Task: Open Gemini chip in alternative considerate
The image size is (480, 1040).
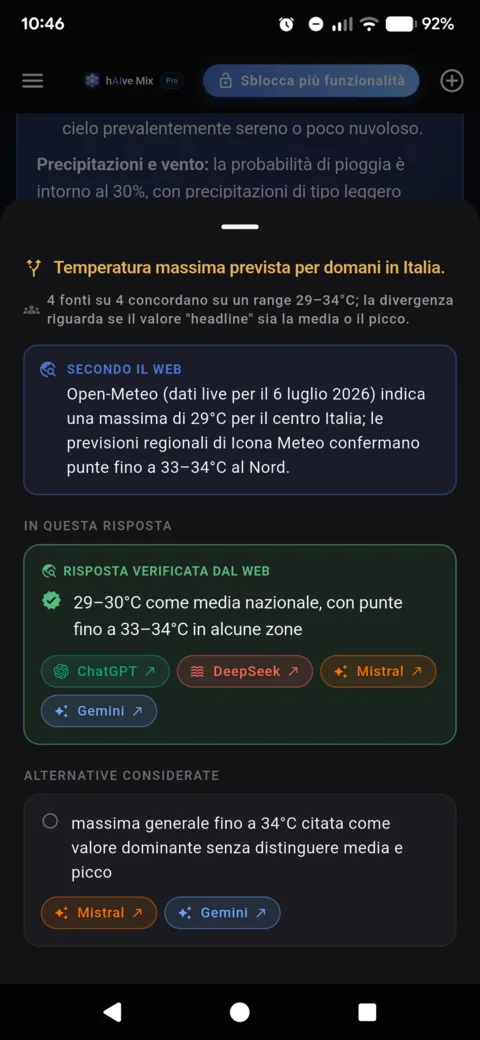Action: point(222,913)
